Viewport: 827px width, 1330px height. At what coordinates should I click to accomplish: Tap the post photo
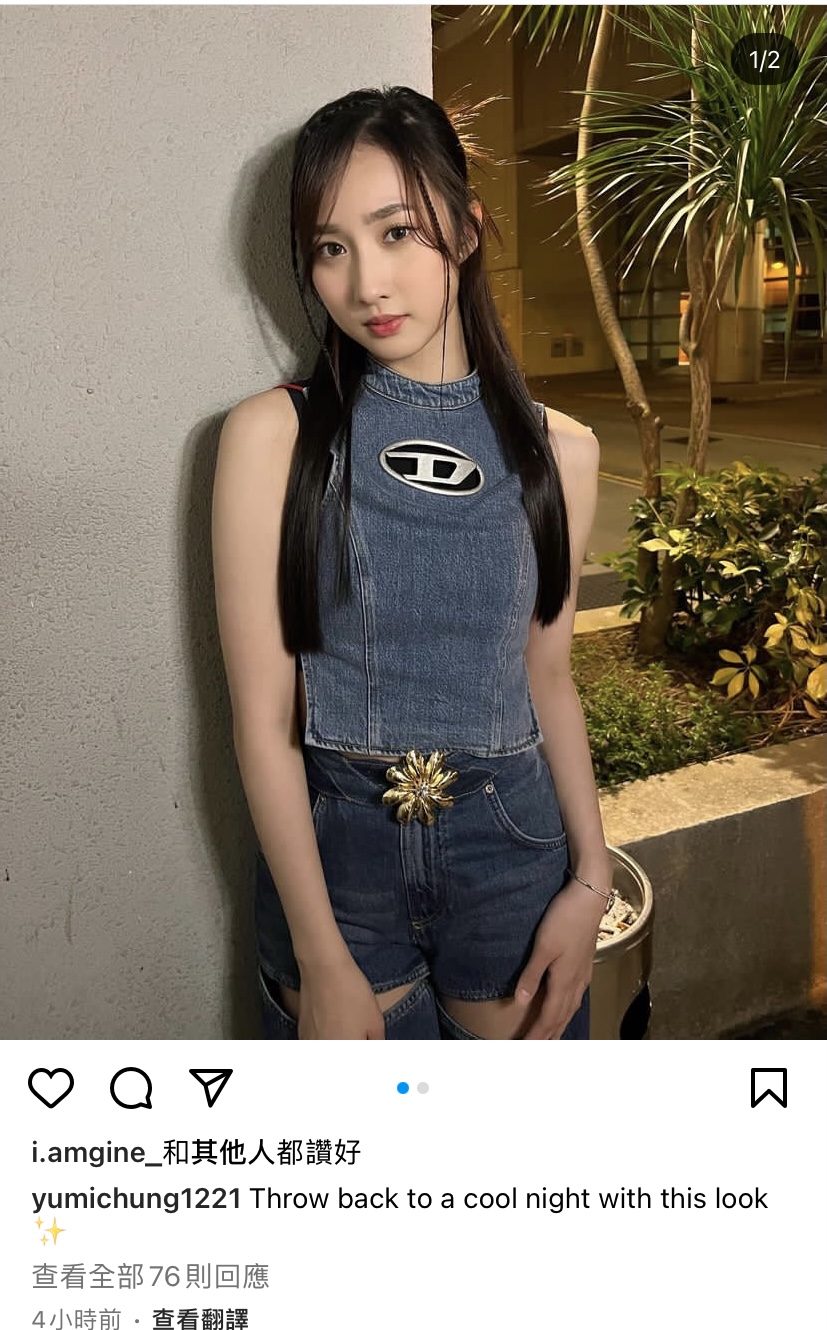tap(413, 520)
